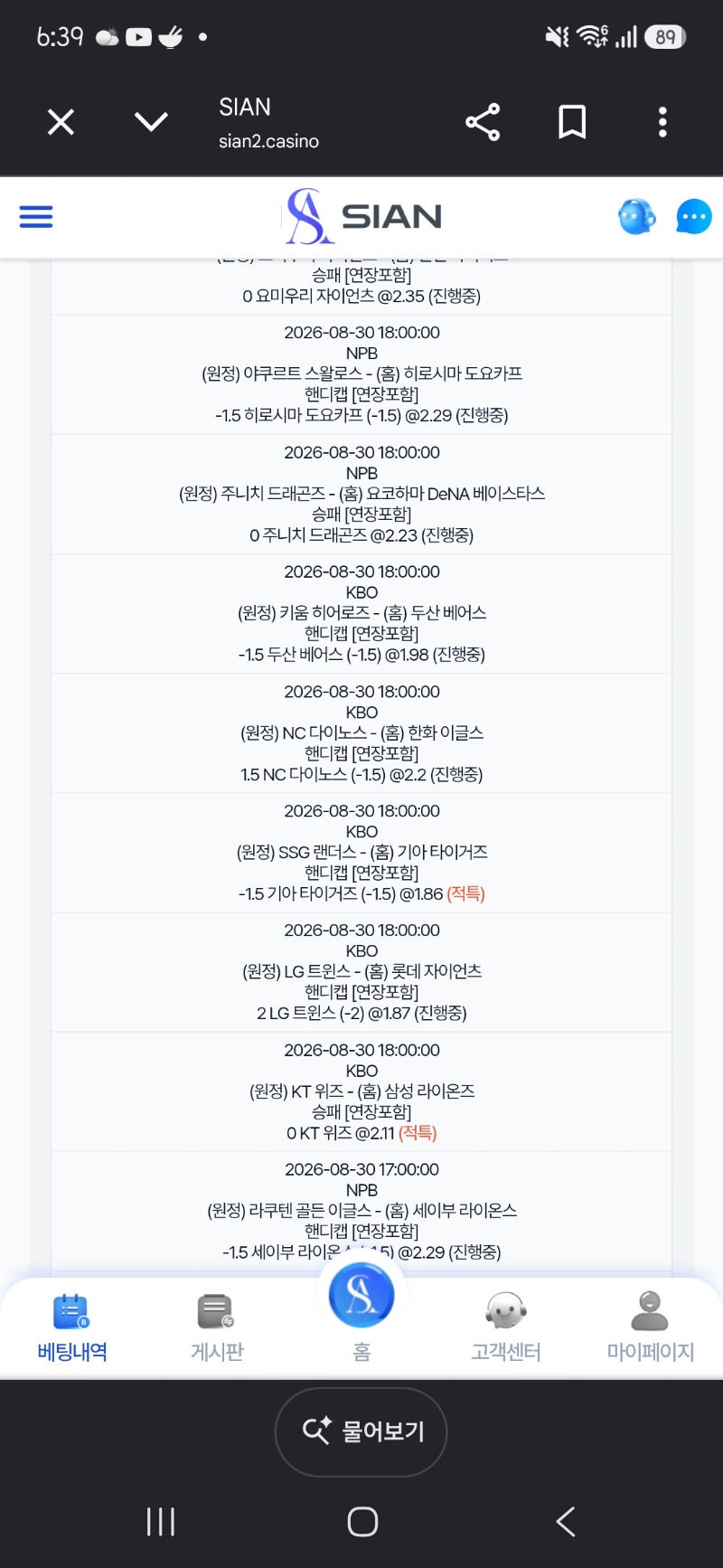Image resolution: width=723 pixels, height=1568 pixels.
Task: Share the sian2.casino page
Action: tap(483, 122)
